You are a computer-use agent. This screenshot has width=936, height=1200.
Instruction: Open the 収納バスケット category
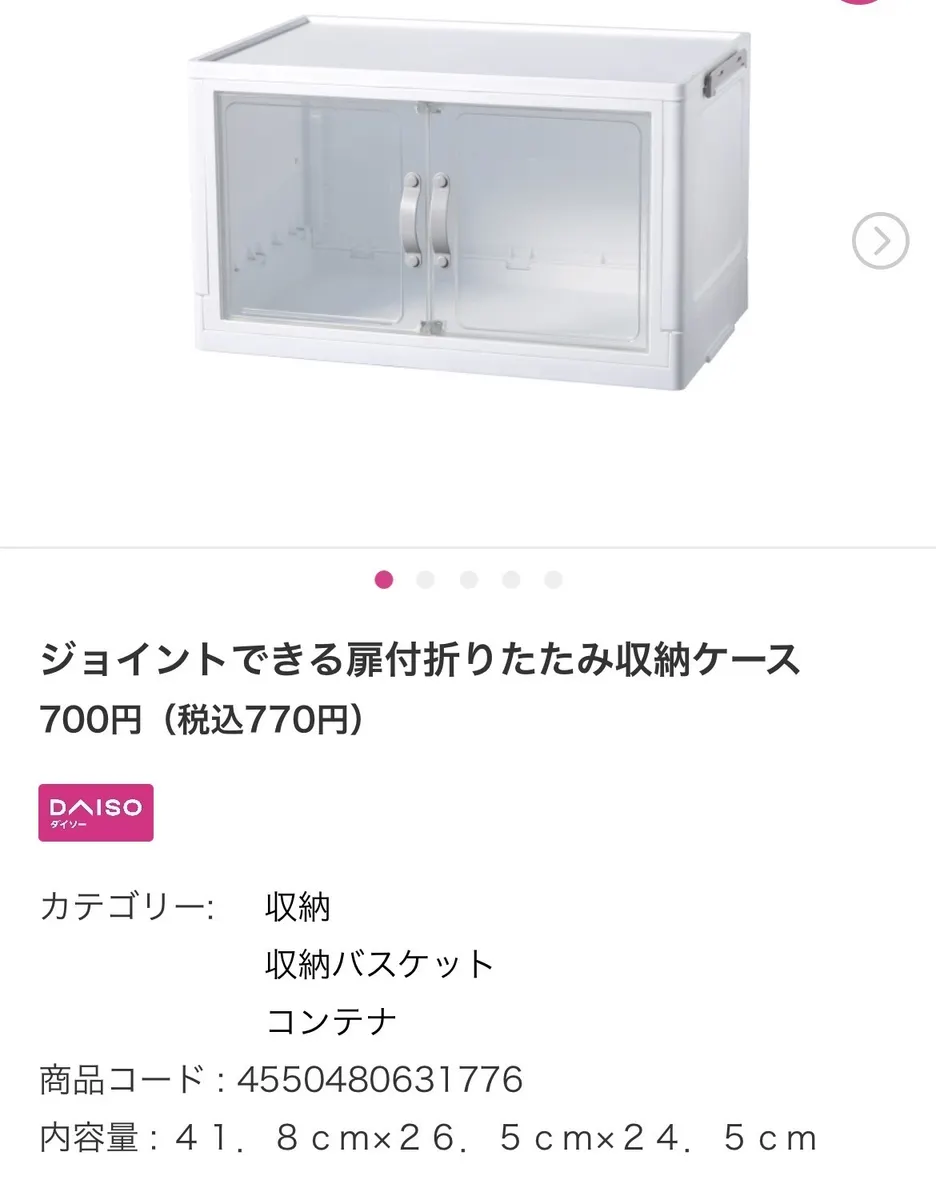(x=380, y=965)
